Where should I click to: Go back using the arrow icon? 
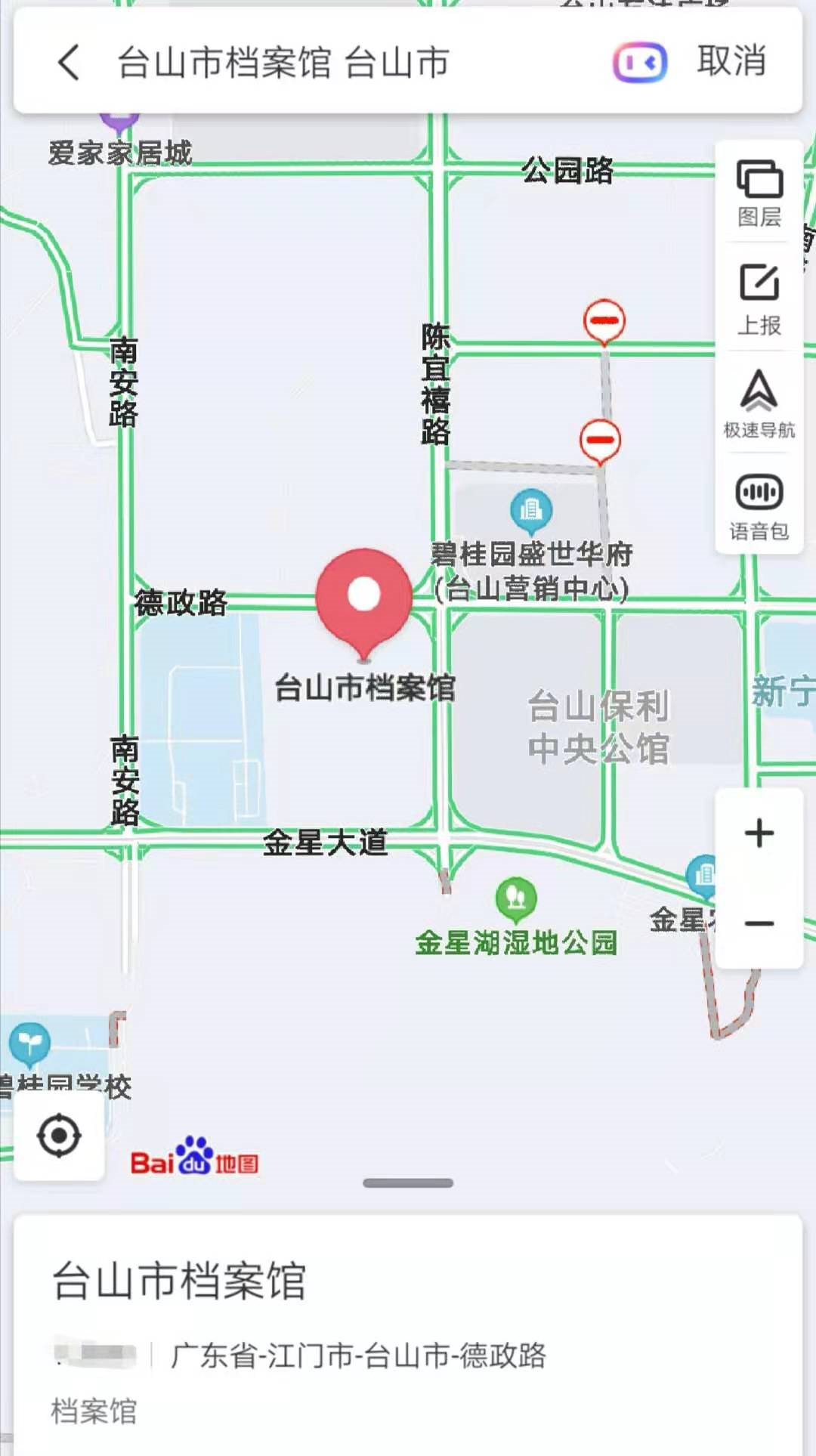click(69, 62)
